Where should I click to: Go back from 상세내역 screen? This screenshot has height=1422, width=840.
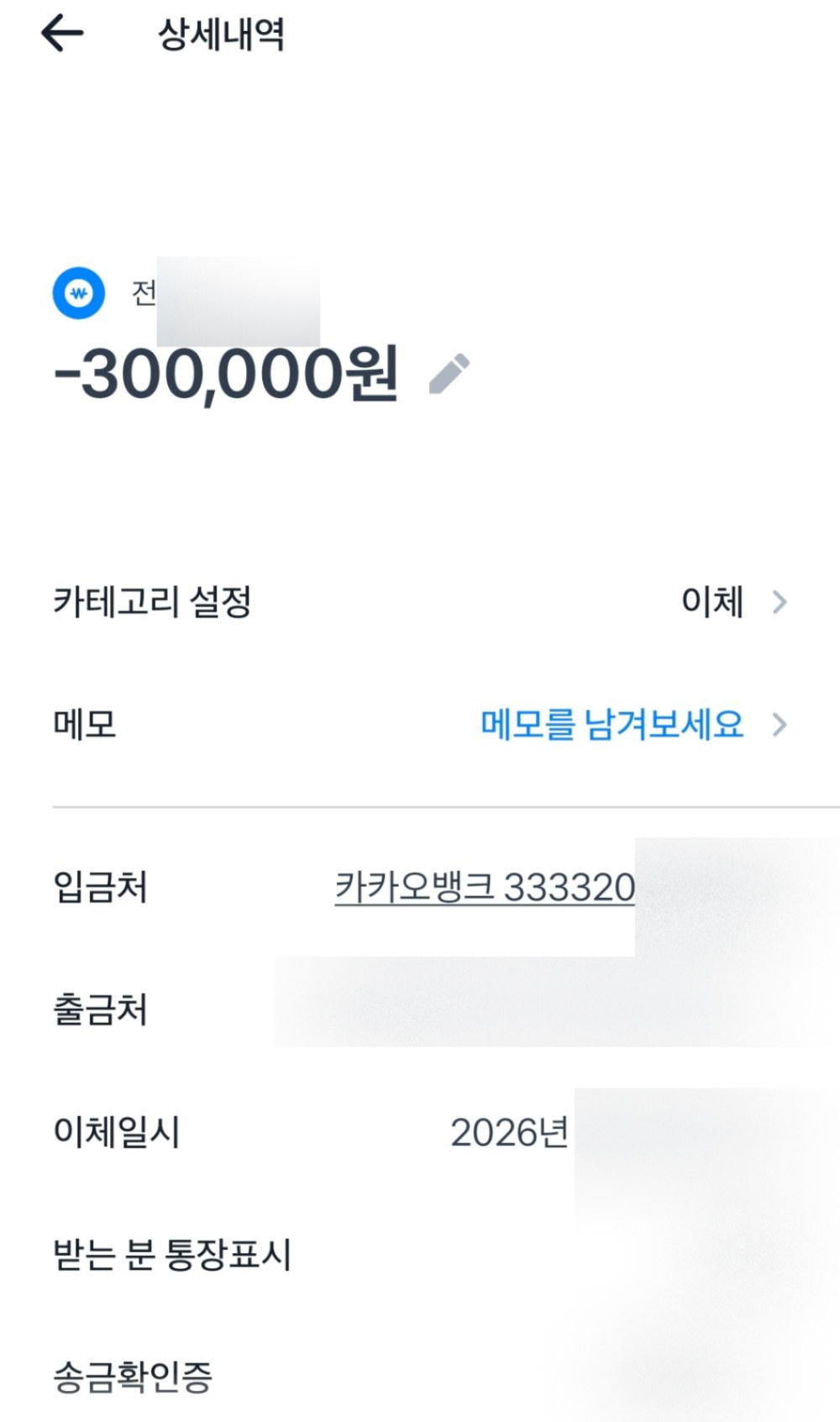coord(62,34)
